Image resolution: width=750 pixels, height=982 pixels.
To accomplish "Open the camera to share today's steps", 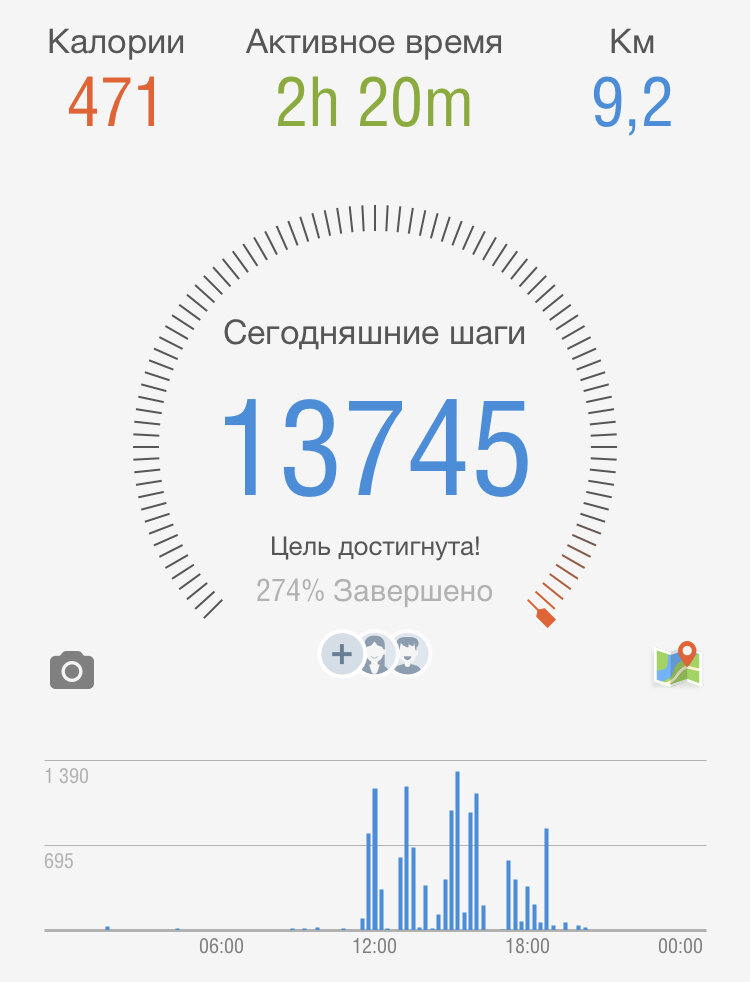I will click(x=72, y=670).
